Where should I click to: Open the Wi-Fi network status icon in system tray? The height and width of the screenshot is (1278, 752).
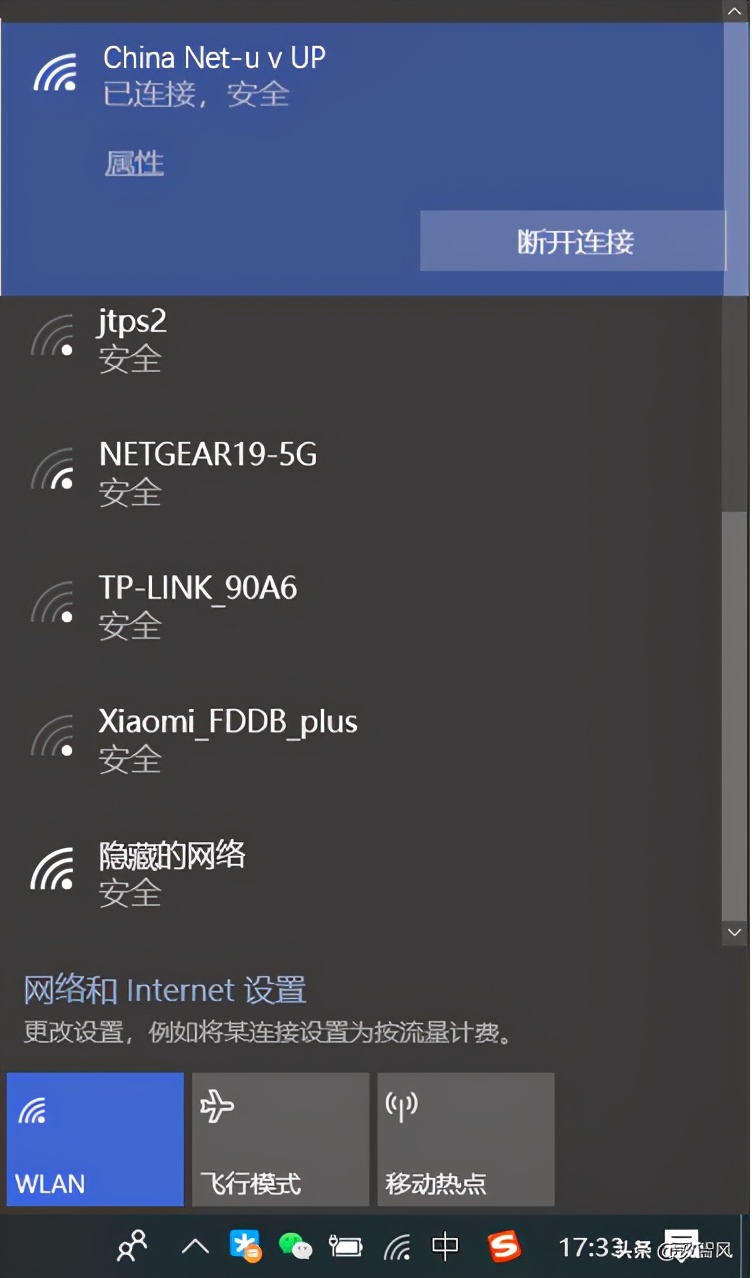pos(399,1245)
